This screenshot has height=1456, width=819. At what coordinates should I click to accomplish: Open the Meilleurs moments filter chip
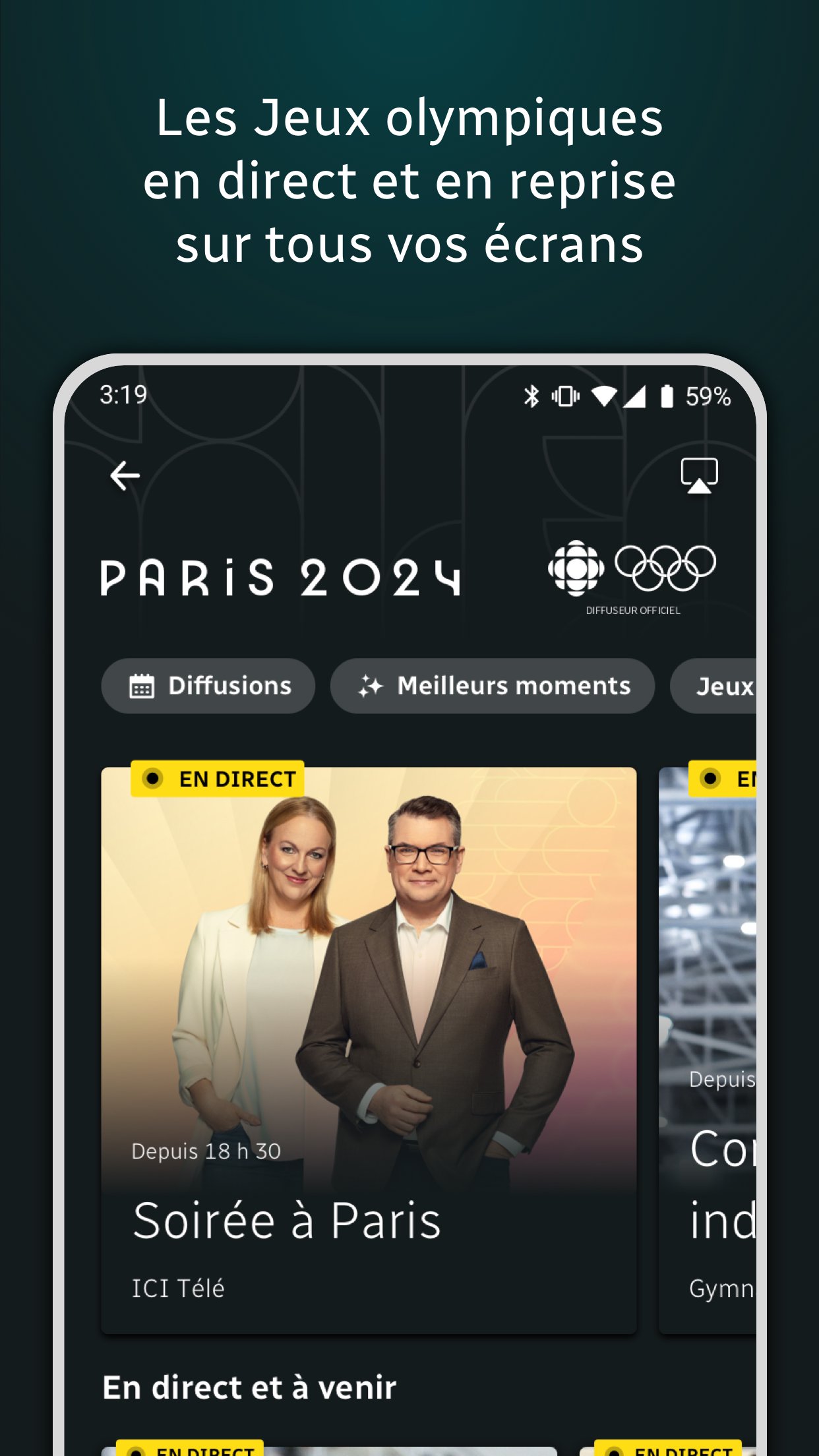pos(491,686)
